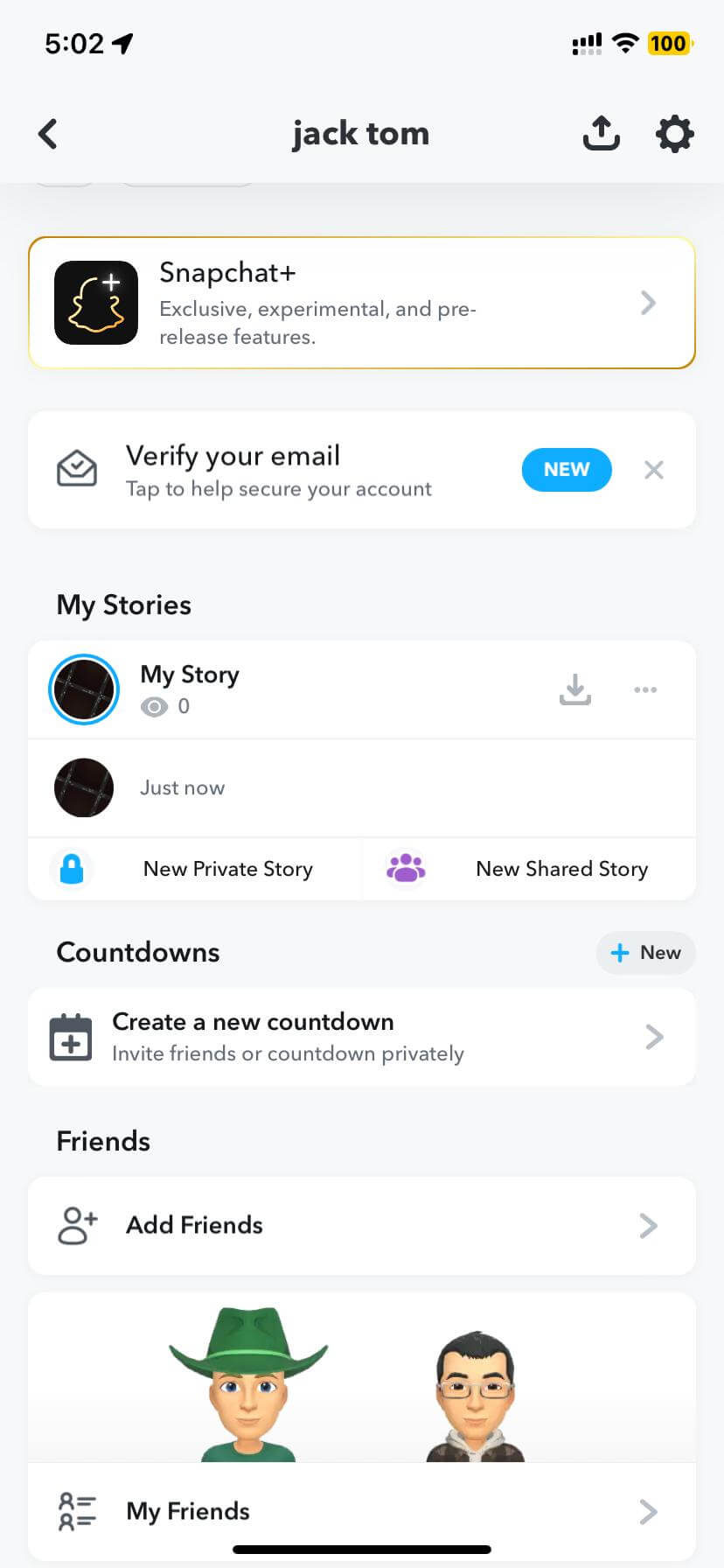Open Add Friends via the right chevron
724x1568 pixels.
pos(648,1225)
